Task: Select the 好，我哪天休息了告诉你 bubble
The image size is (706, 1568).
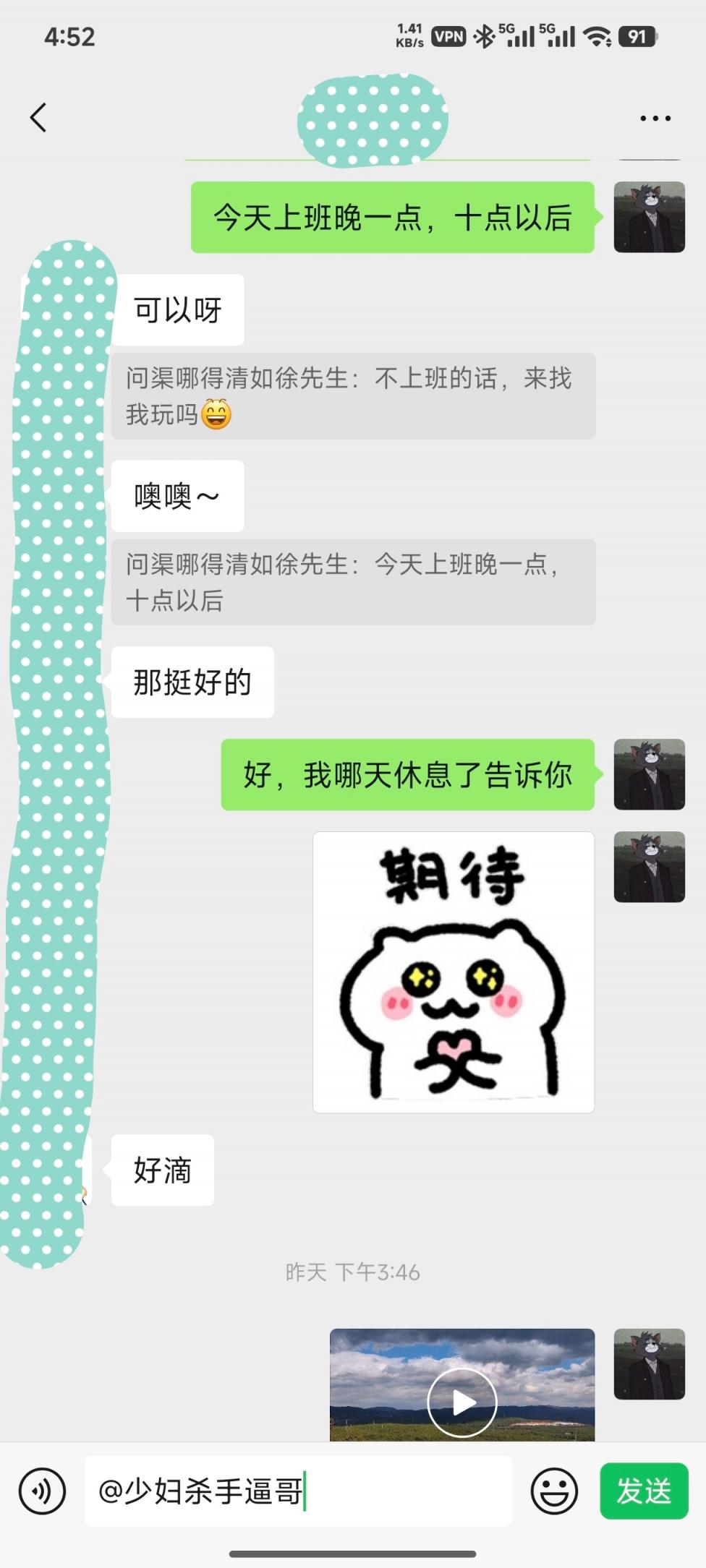Action: pos(407,774)
